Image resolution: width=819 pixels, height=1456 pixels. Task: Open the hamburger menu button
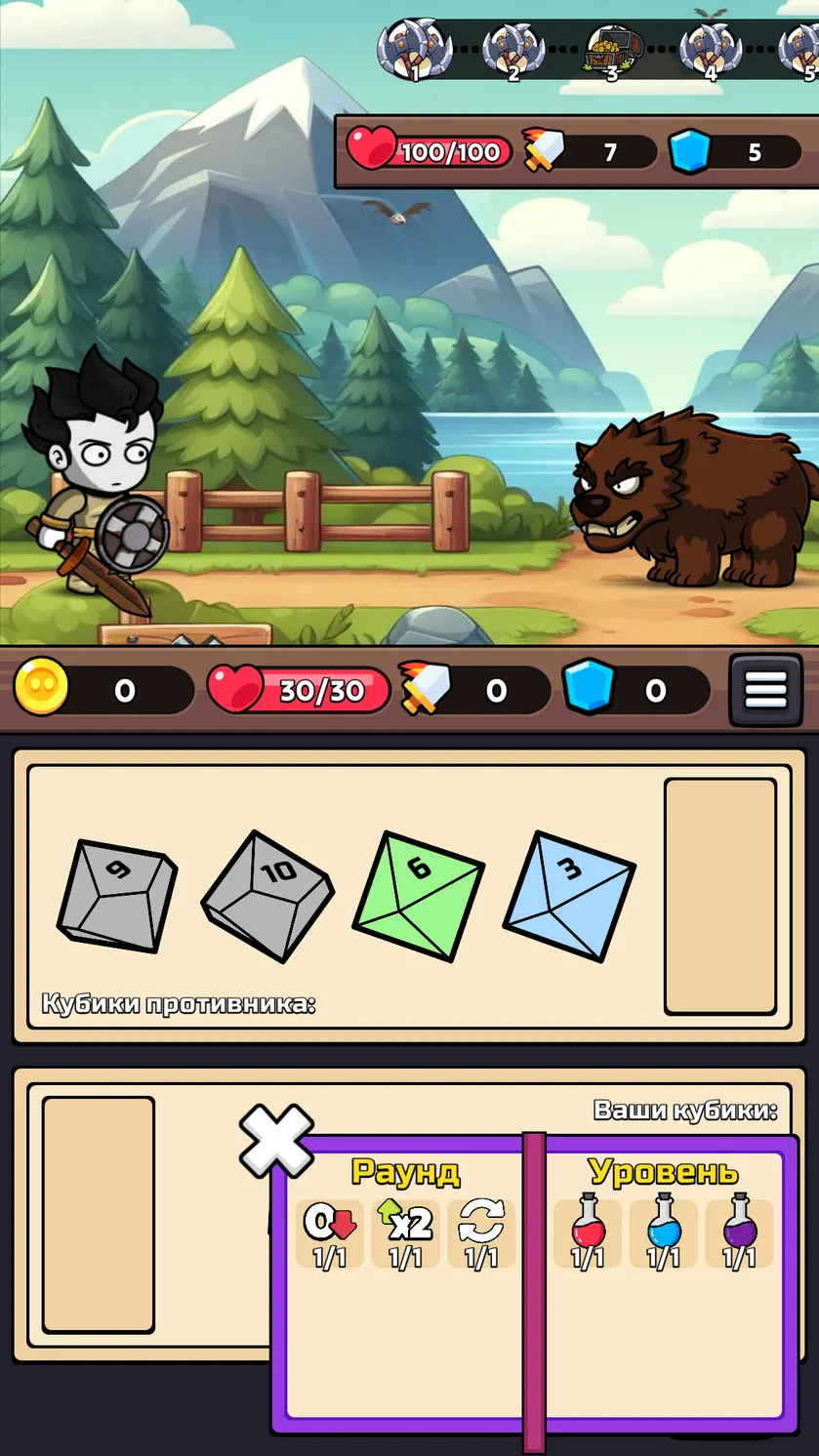[x=765, y=690]
